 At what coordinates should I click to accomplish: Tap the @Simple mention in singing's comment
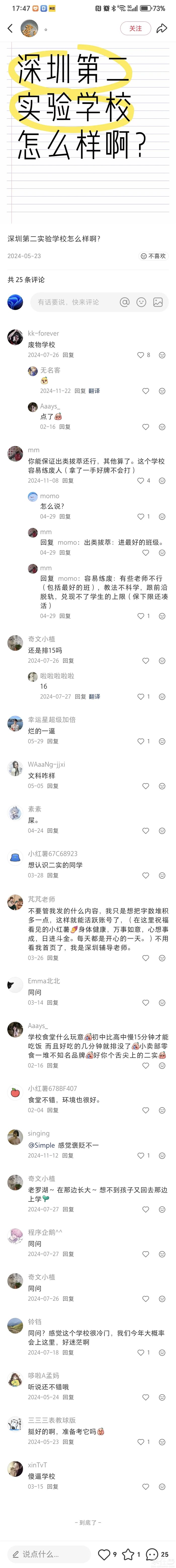[x=41, y=1145]
